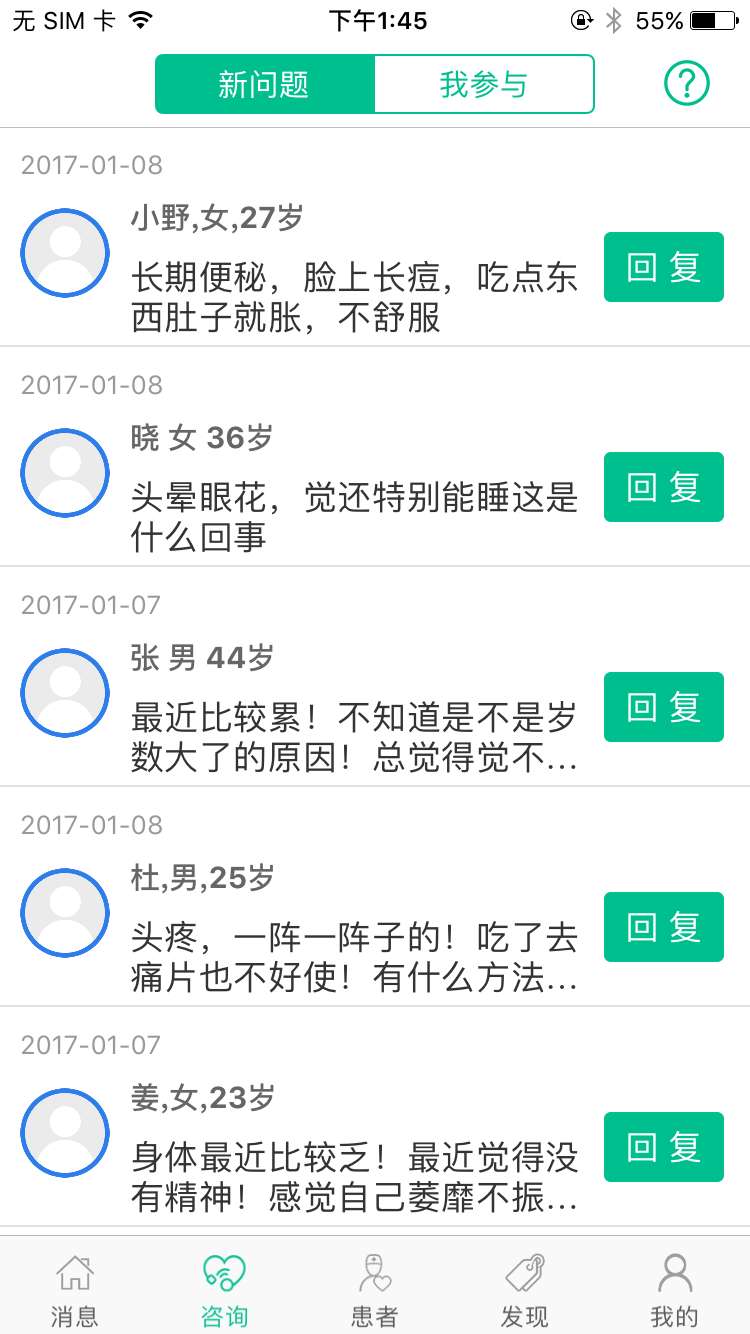Reply to 晓's dizziness question
Viewport: 750px width, 1334px height.
[664, 487]
